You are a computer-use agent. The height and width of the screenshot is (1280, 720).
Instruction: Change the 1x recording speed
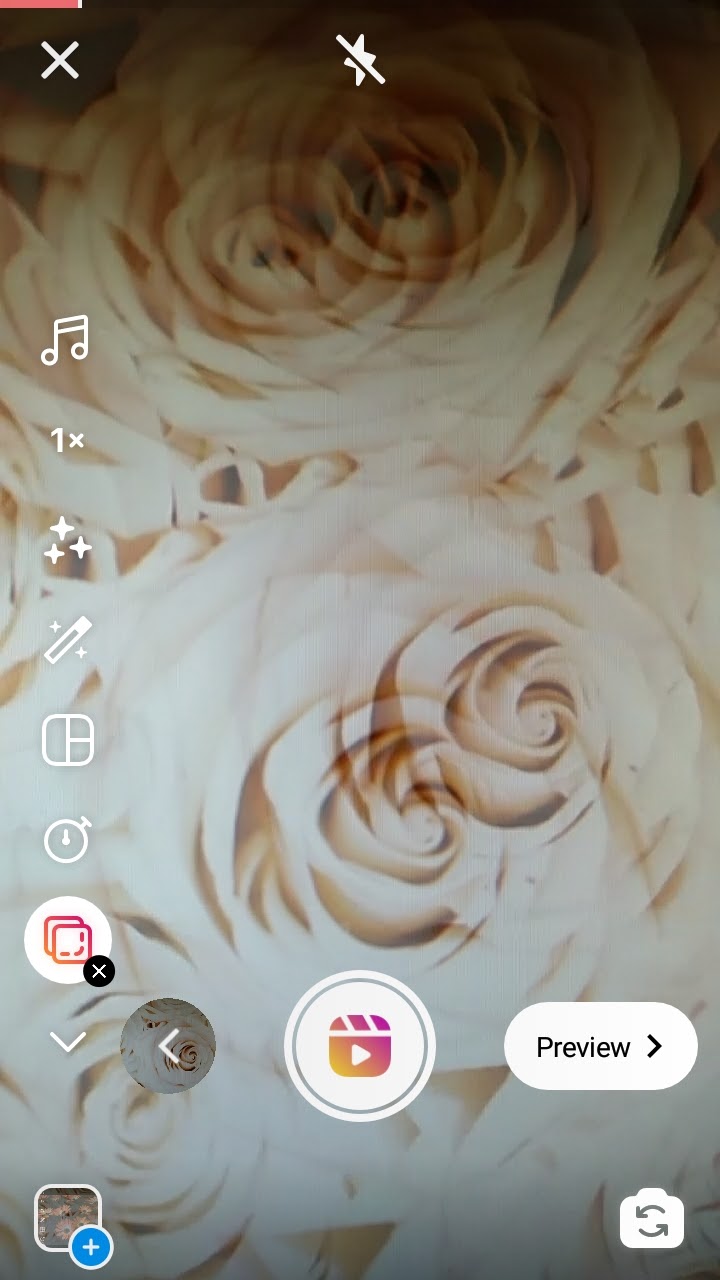pos(67,440)
